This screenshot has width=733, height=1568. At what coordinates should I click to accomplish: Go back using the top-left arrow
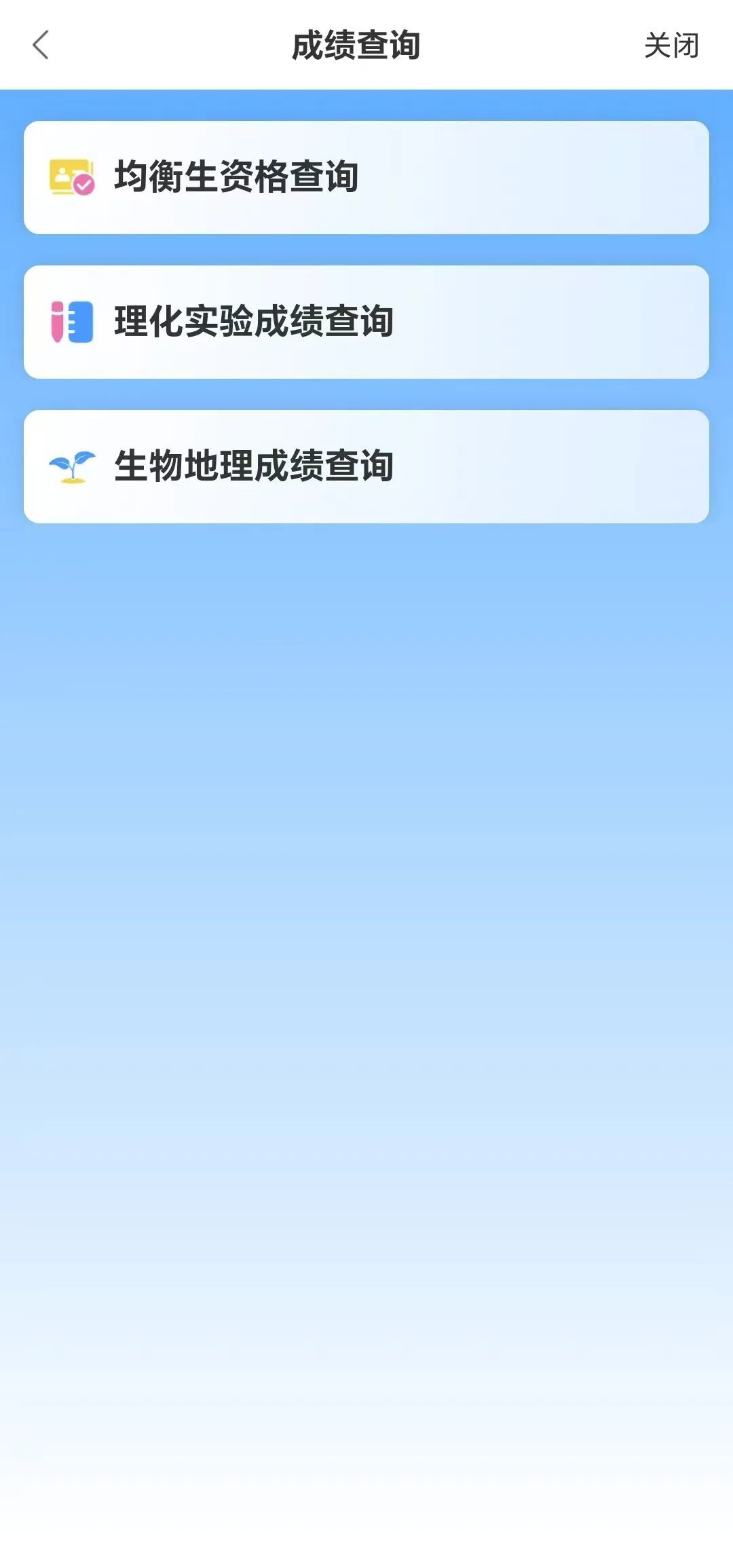click(x=41, y=45)
